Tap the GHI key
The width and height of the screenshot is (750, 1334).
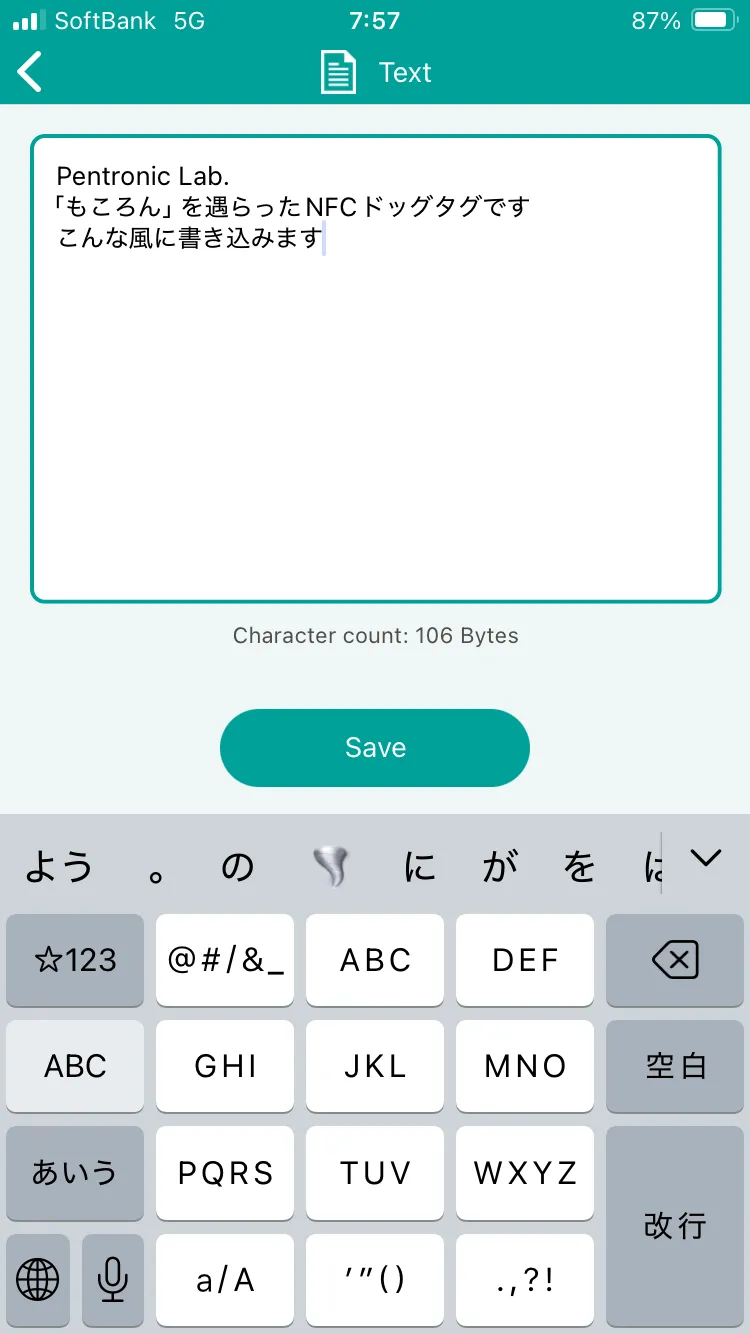click(225, 1066)
